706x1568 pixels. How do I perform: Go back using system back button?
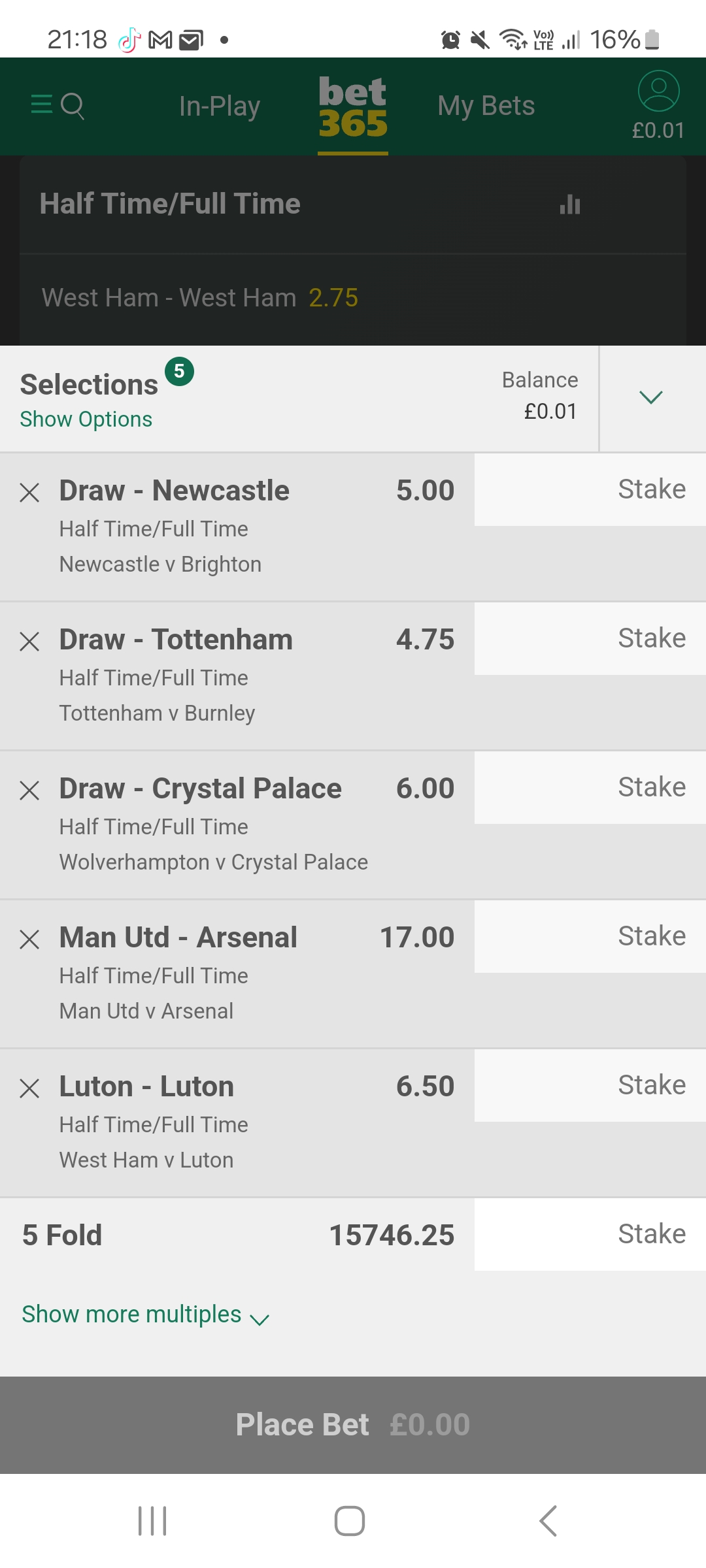[x=548, y=1521]
